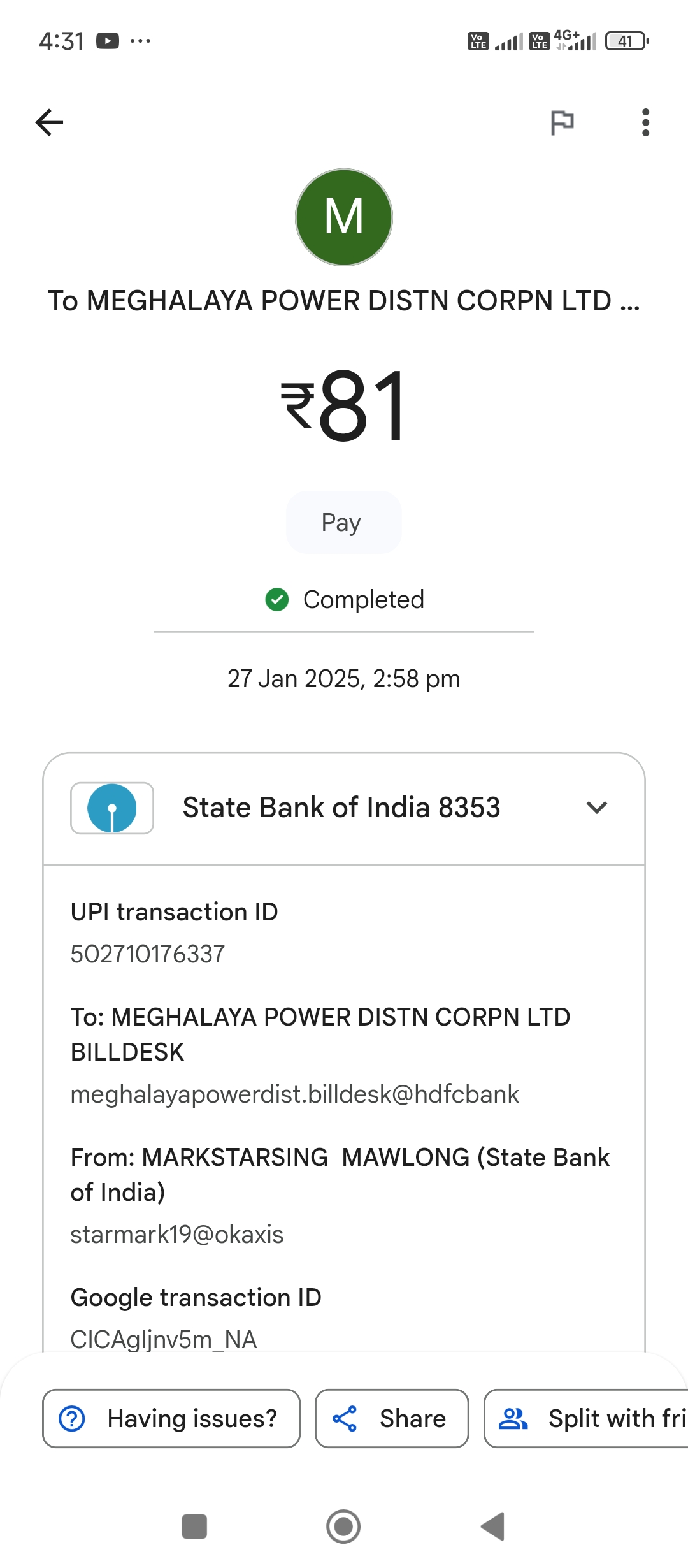Go back using the top-left arrow
The height and width of the screenshot is (1568, 688).
pos(49,122)
